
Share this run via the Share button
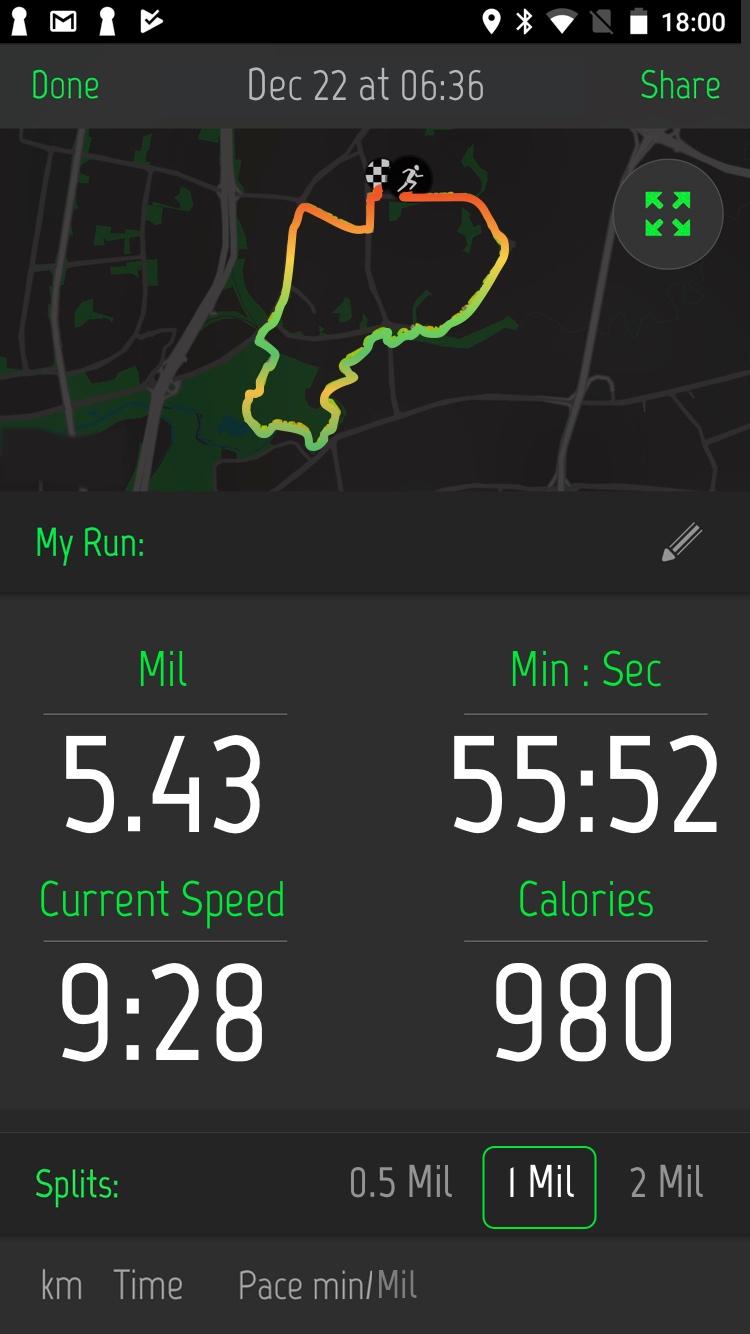point(681,85)
